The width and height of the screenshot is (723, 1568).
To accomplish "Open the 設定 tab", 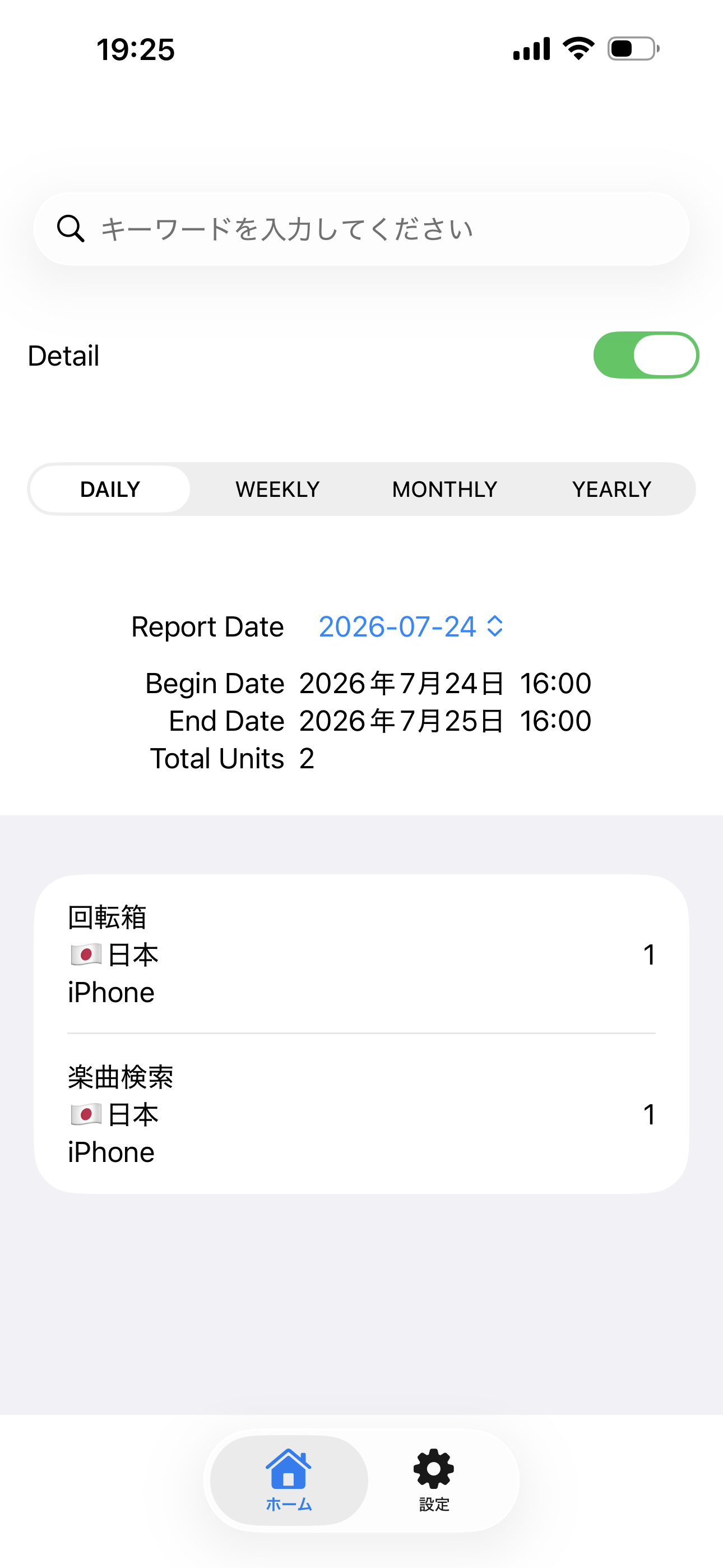I will point(434,1480).
